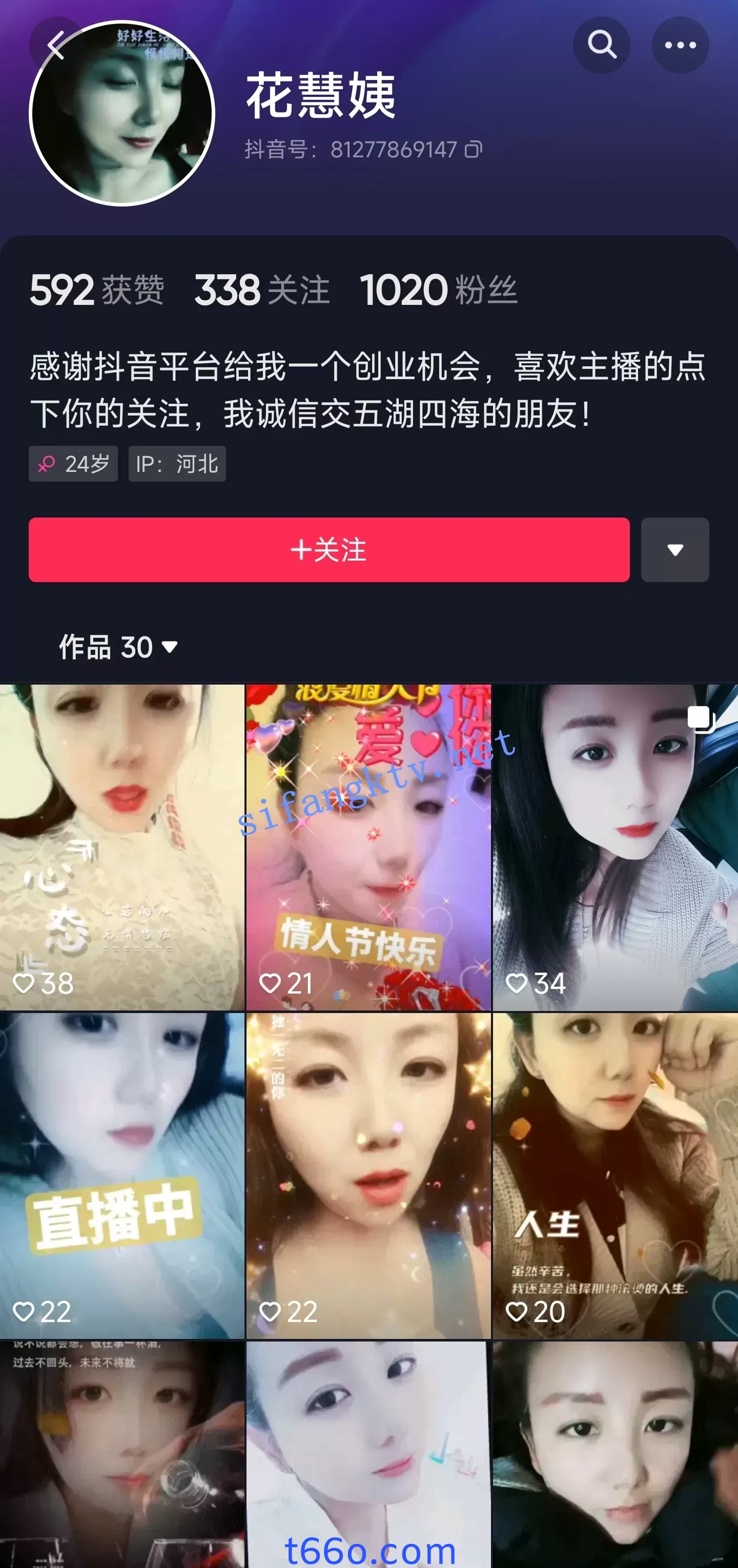The height and width of the screenshot is (1568, 738).
Task: Tap the 24岁 age tag
Action: pyautogui.click(x=73, y=464)
